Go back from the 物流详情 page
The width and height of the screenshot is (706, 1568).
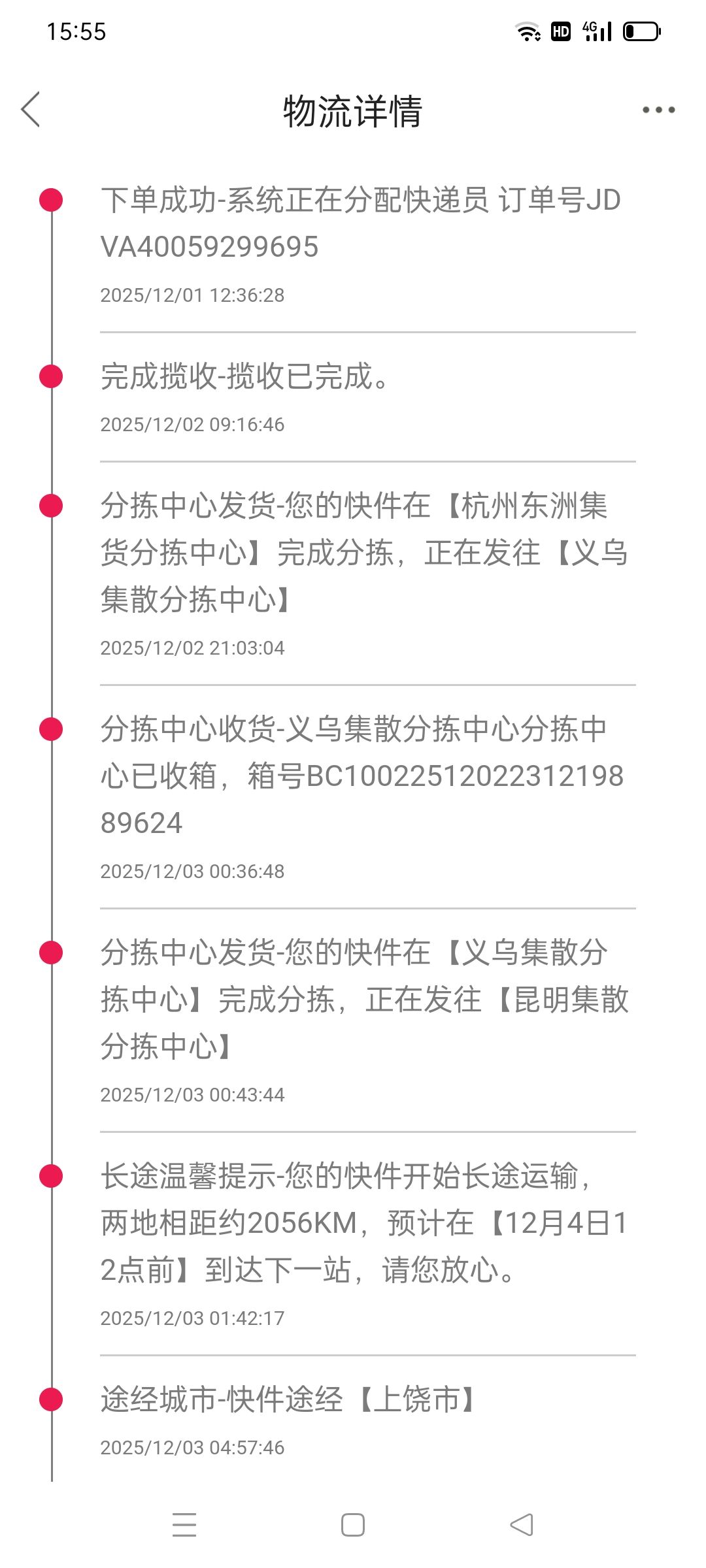[31, 109]
